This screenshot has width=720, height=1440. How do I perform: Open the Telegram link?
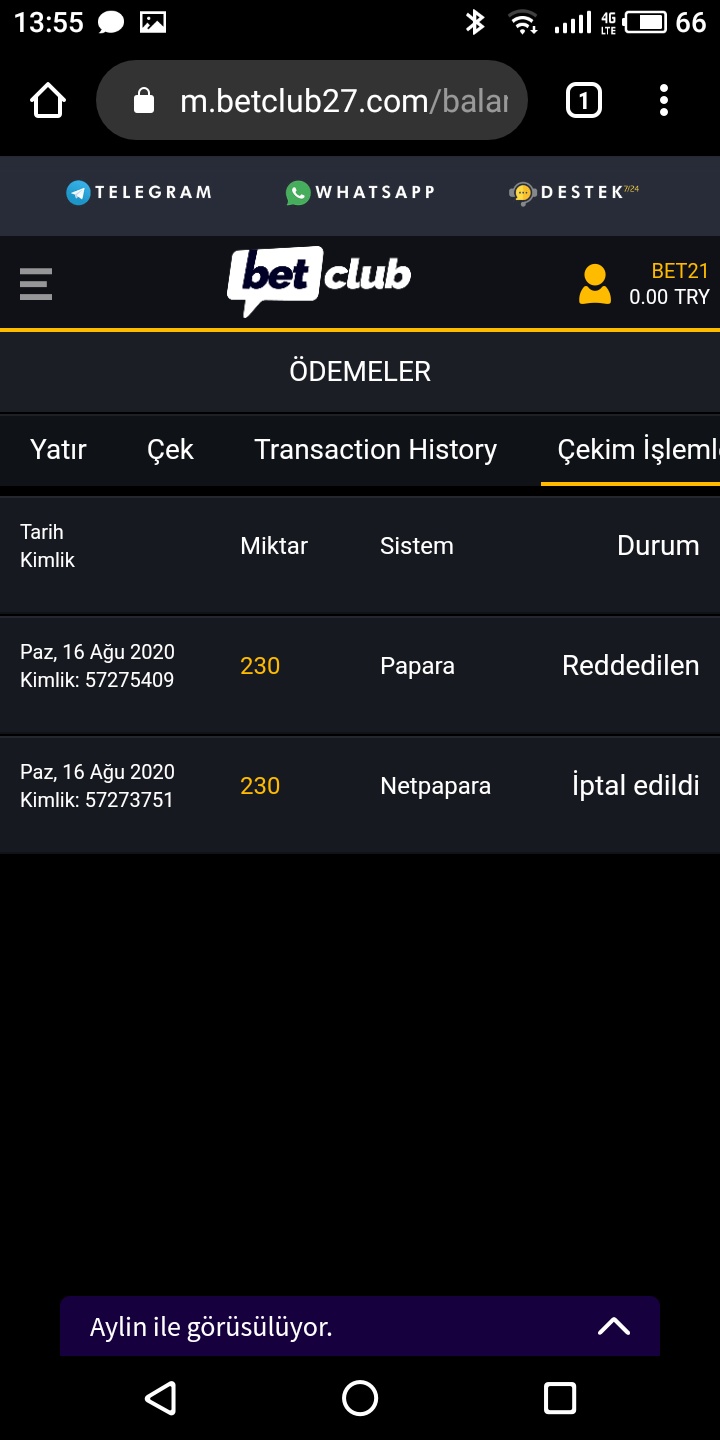pyautogui.click(x=139, y=192)
